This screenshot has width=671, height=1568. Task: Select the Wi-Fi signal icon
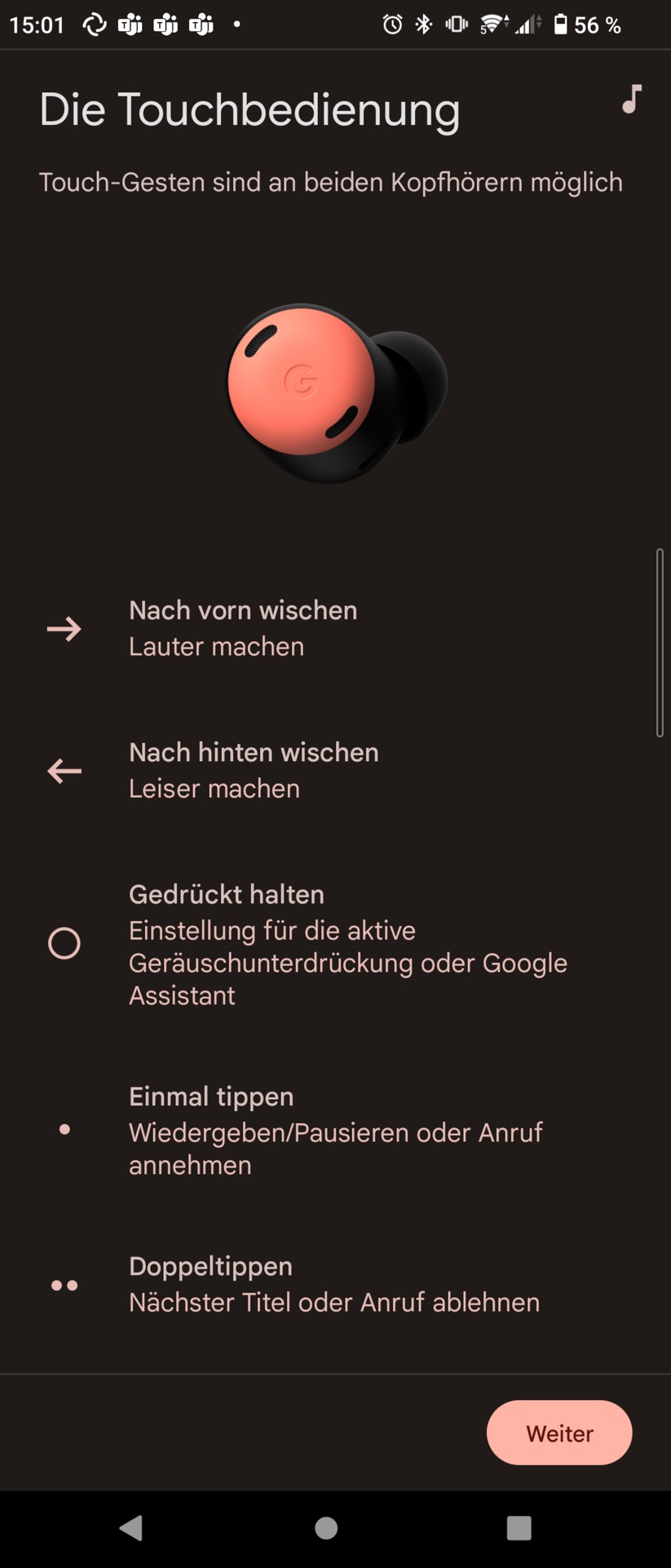[490, 24]
